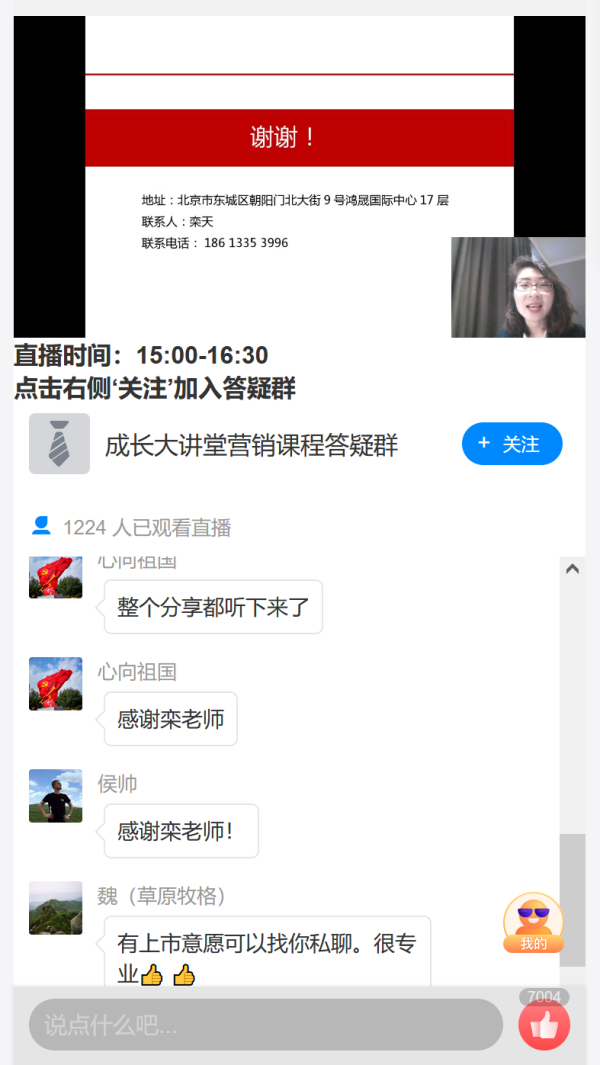Open the 我的 floating avatar button
Image resolution: width=600 pixels, height=1065 pixels.
(533, 923)
